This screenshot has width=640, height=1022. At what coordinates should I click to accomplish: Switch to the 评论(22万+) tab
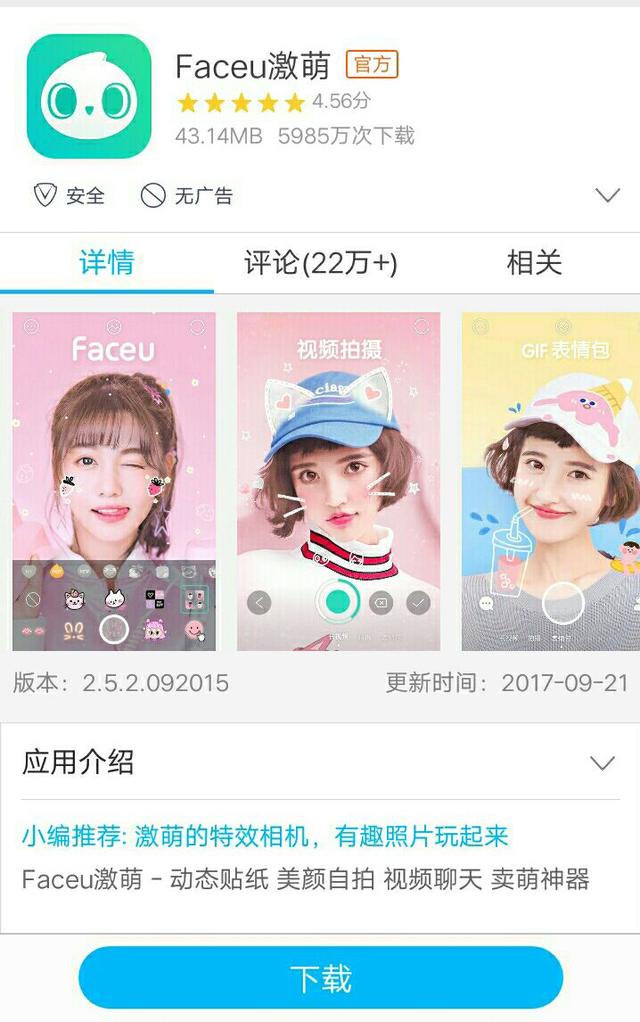pyautogui.click(x=320, y=263)
